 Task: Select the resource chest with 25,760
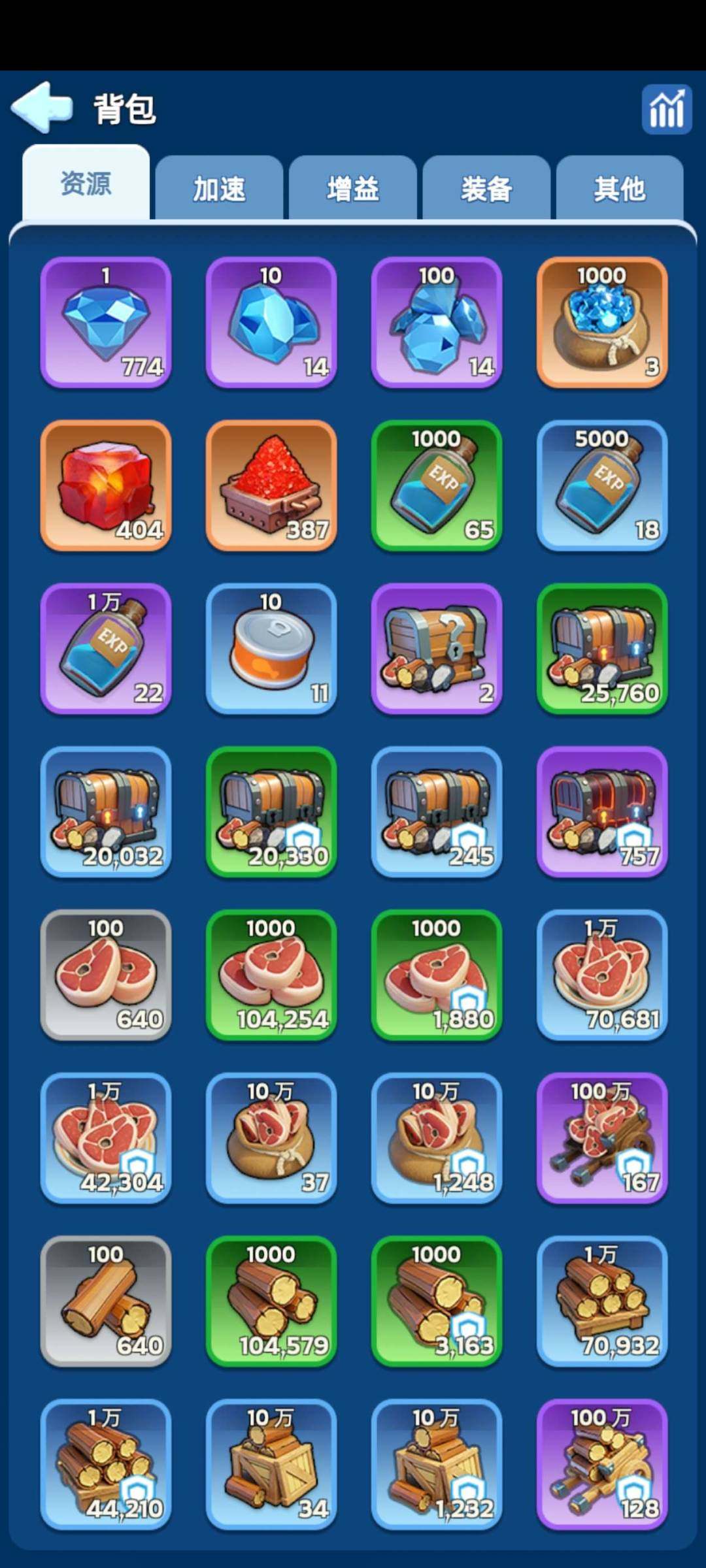point(602,648)
